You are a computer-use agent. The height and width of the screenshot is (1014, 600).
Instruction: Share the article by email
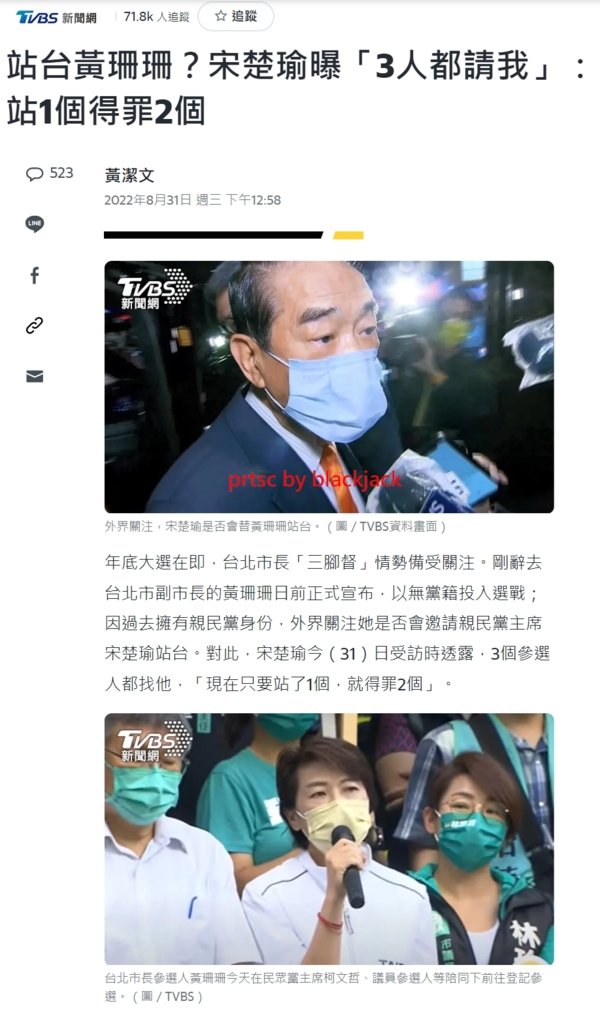(x=35, y=376)
